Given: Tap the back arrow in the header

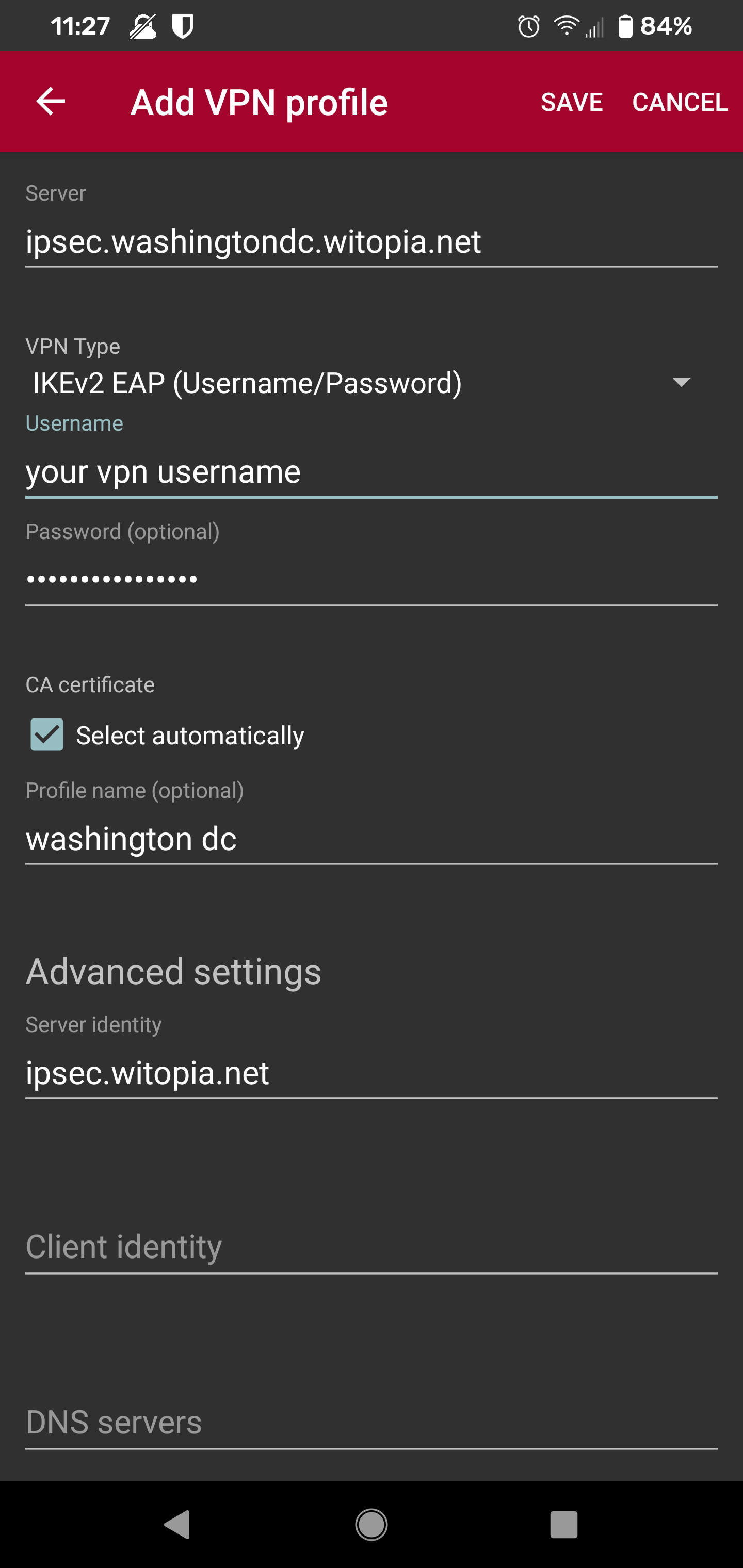Looking at the screenshot, I should pos(51,101).
